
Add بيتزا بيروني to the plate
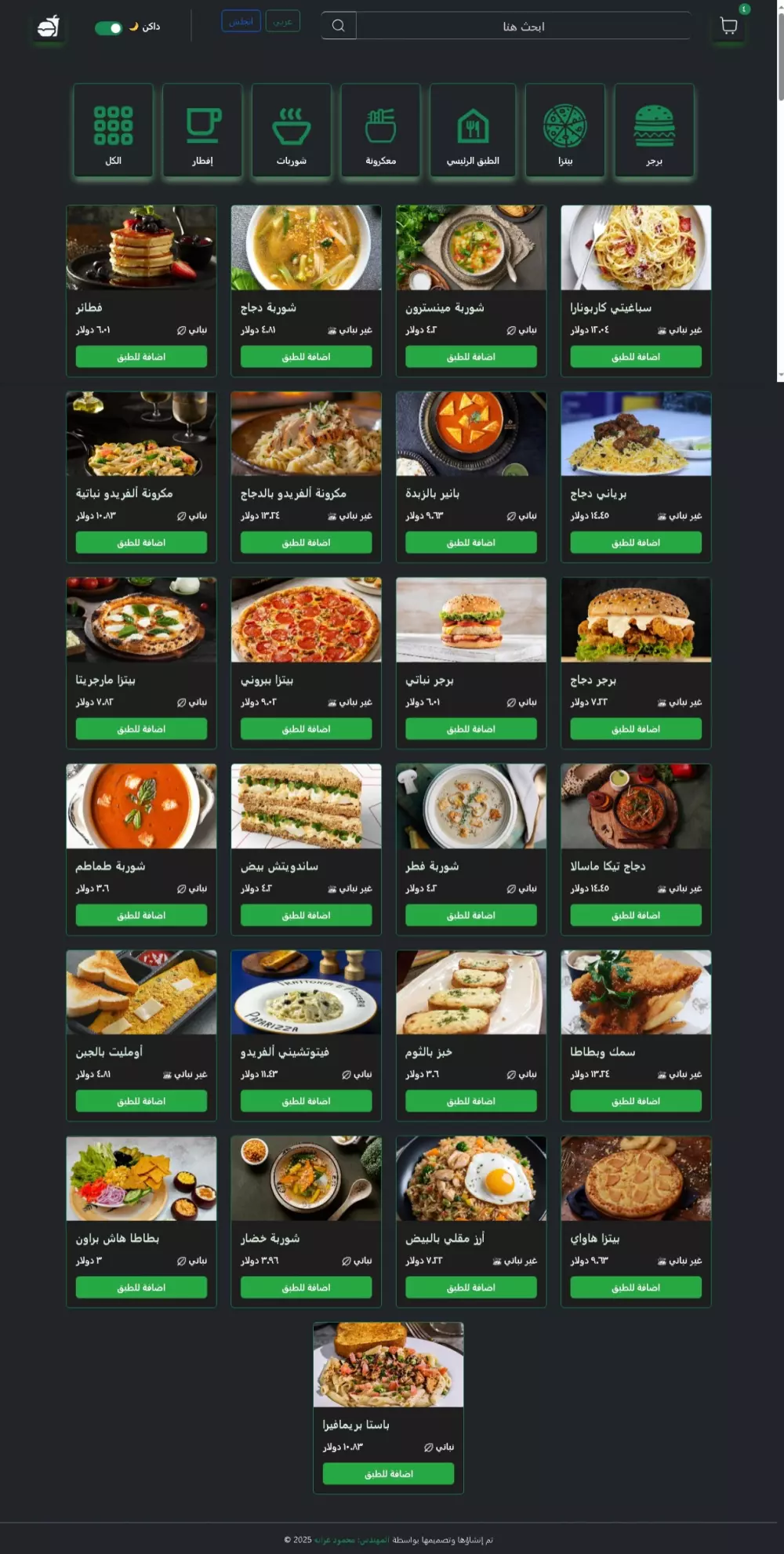pyautogui.click(x=306, y=729)
